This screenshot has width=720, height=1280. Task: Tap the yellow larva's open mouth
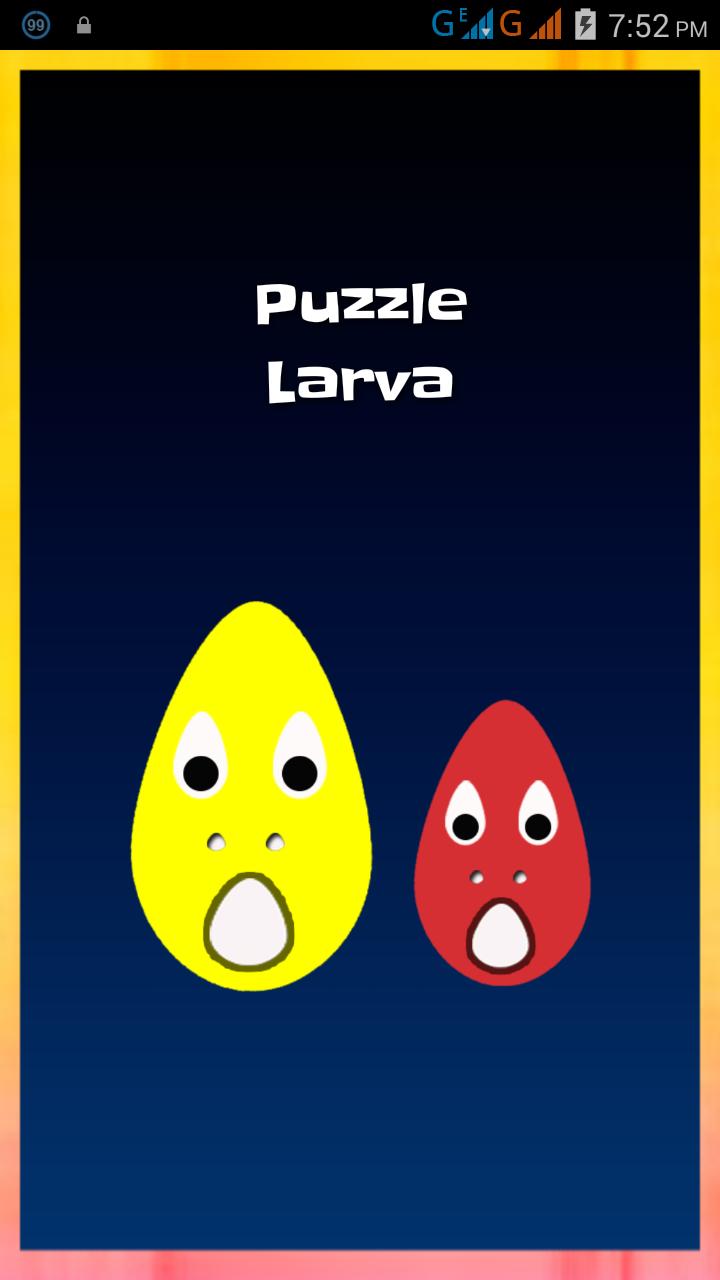[x=252, y=920]
